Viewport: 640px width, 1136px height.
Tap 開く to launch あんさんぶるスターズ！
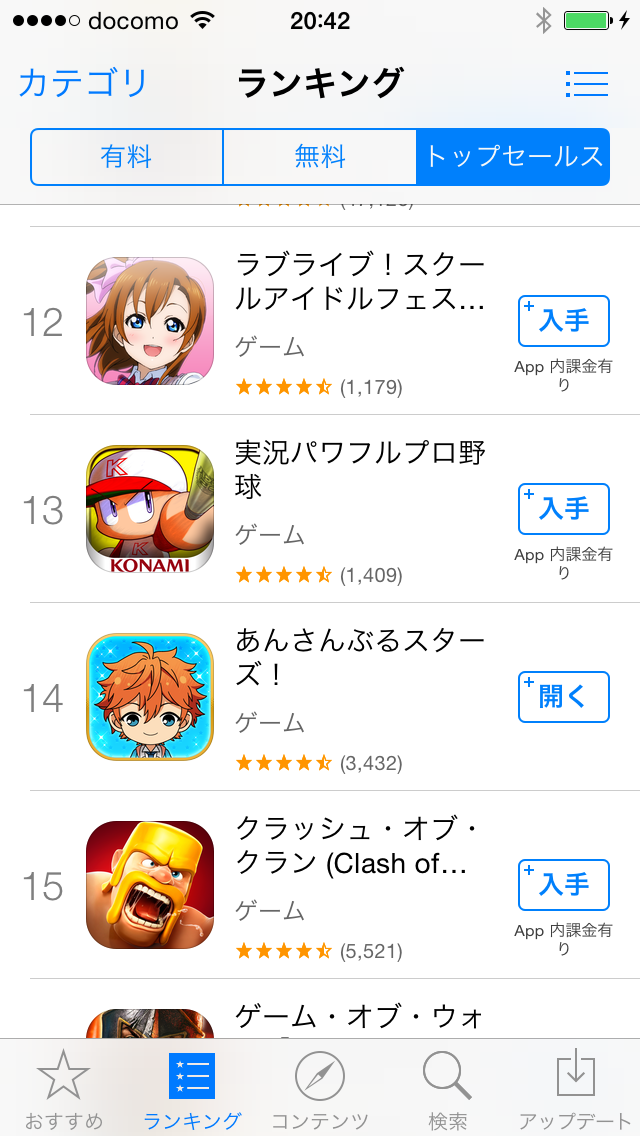click(564, 697)
